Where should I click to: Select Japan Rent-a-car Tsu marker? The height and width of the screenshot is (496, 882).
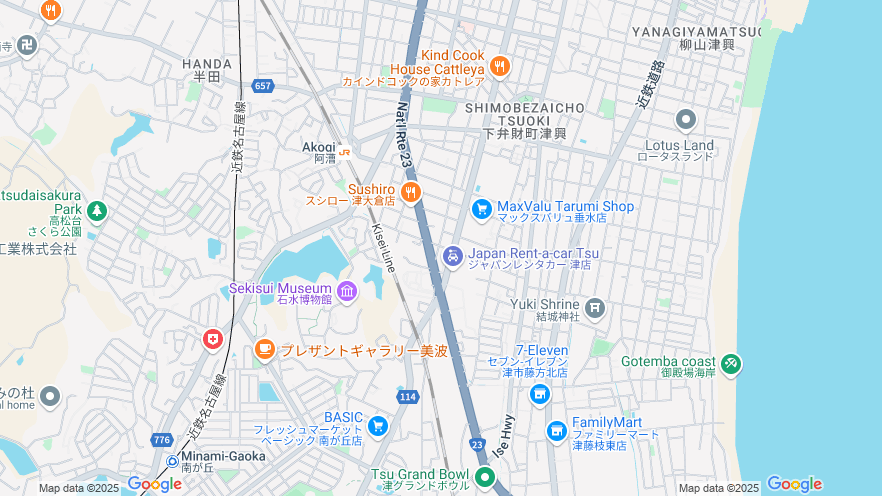pos(452,257)
